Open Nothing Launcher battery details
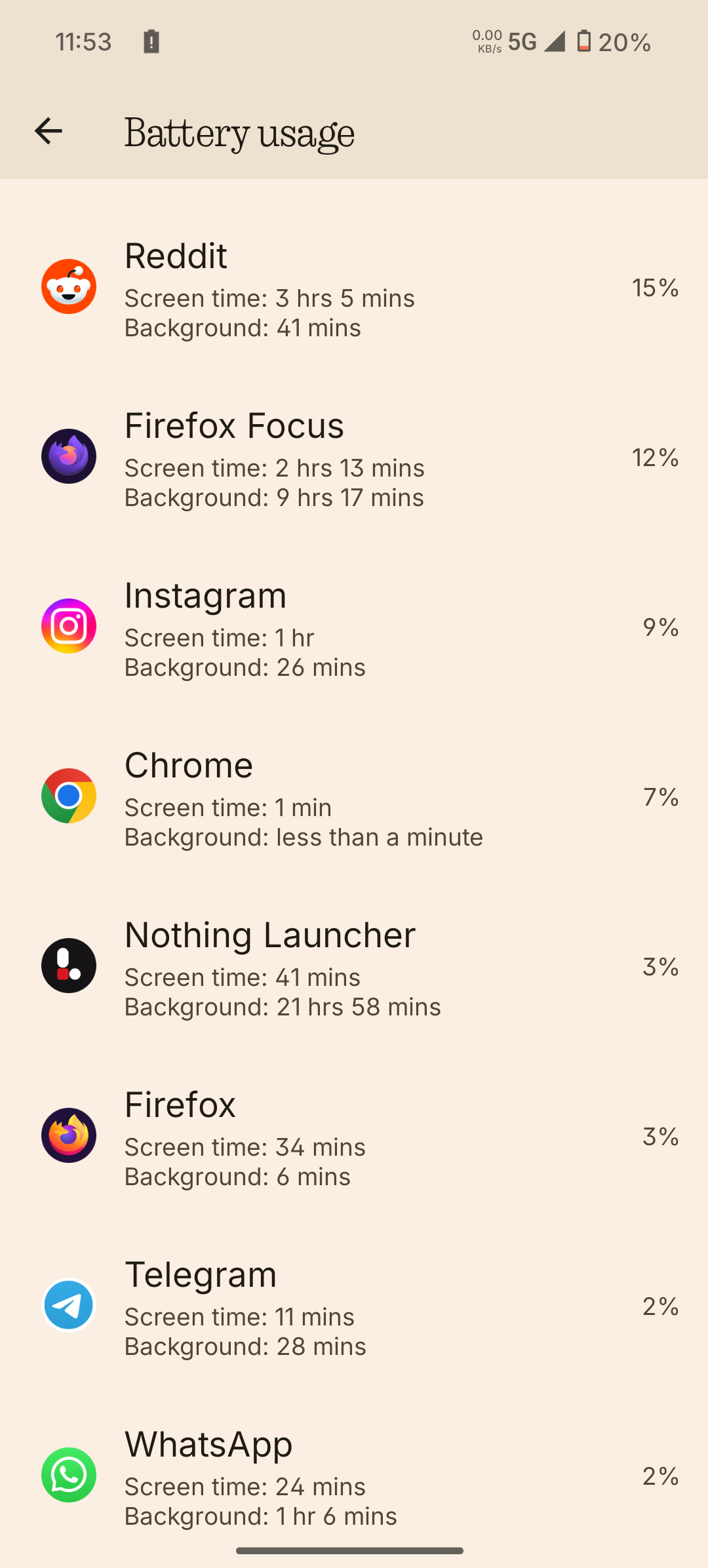This screenshot has height=1568, width=708. [354, 967]
